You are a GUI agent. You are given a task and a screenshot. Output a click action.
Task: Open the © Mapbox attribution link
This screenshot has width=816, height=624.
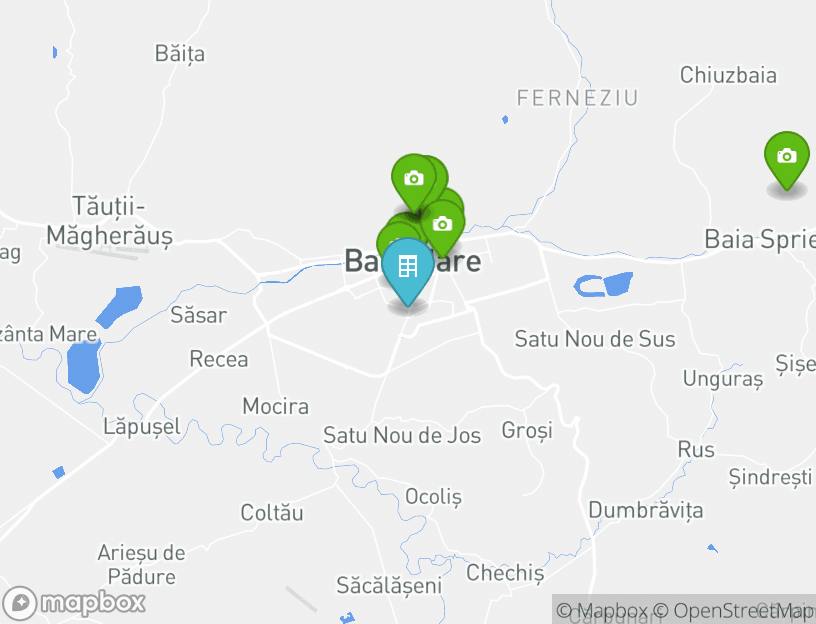603,610
